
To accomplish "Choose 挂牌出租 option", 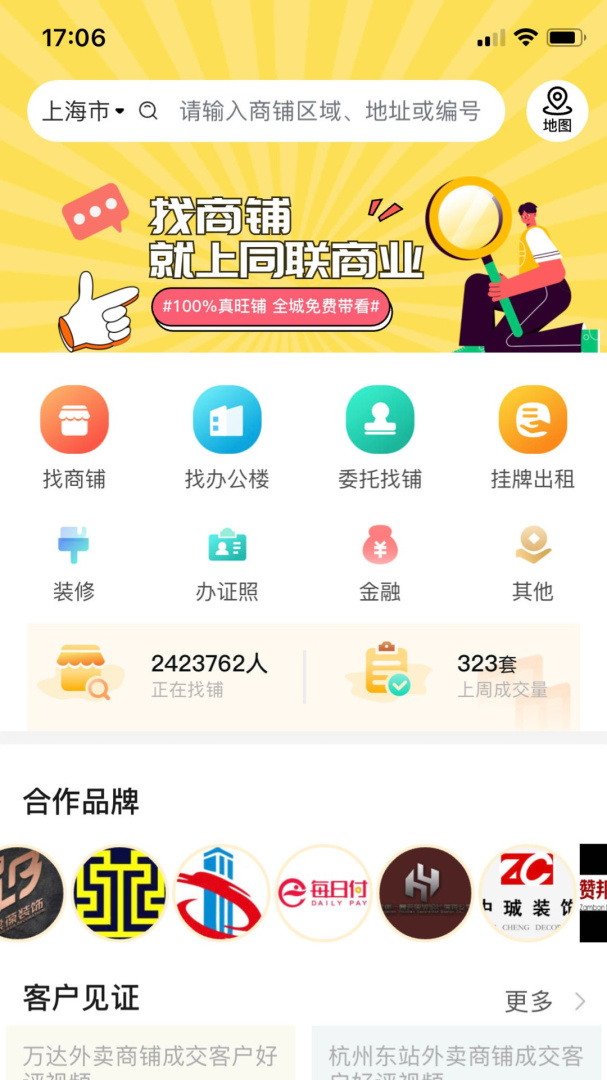I will tap(532, 438).
